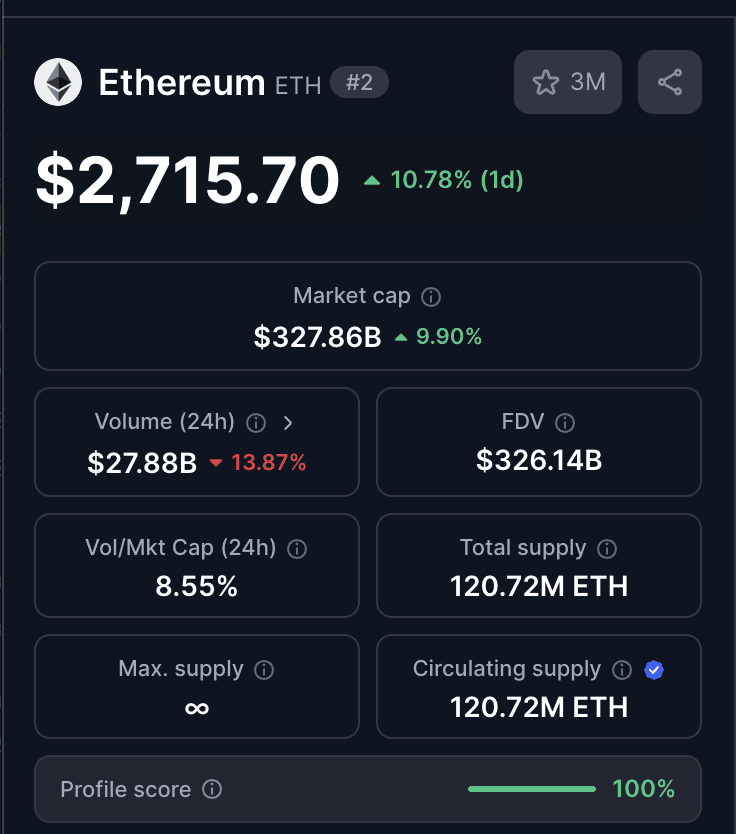Show FDV info tooltip
This screenshot has height=834, width=736.
coord(565,423)
